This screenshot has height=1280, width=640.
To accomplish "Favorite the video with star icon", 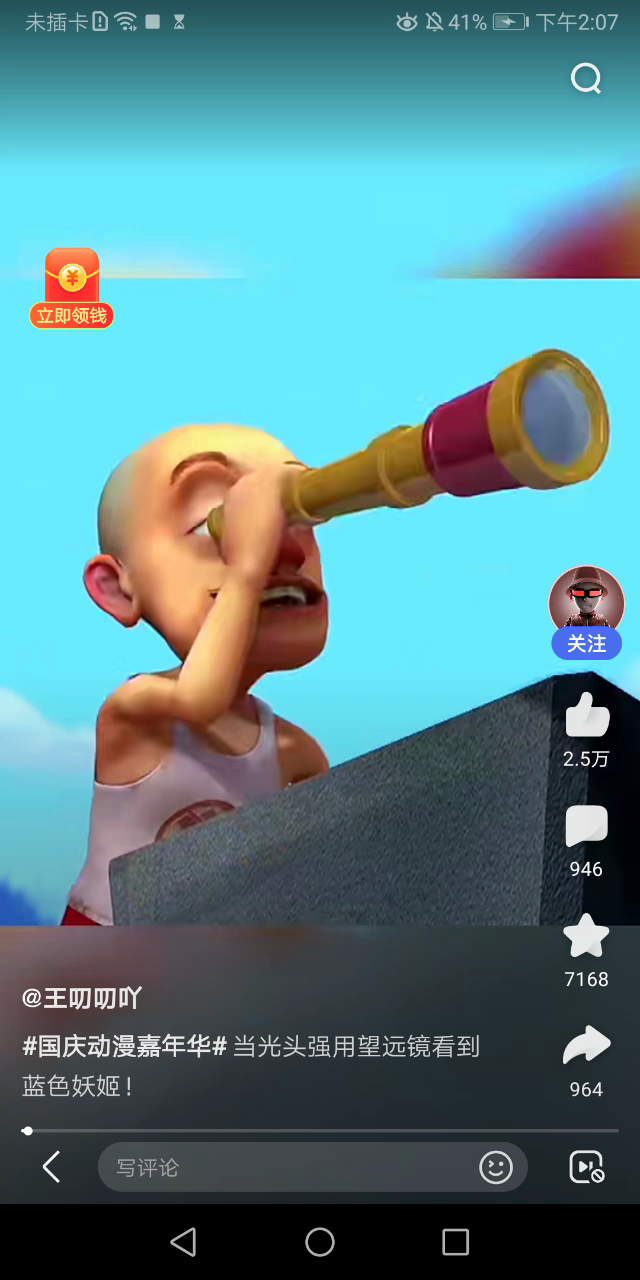I will pyautogui.click(x=586, y=937).
